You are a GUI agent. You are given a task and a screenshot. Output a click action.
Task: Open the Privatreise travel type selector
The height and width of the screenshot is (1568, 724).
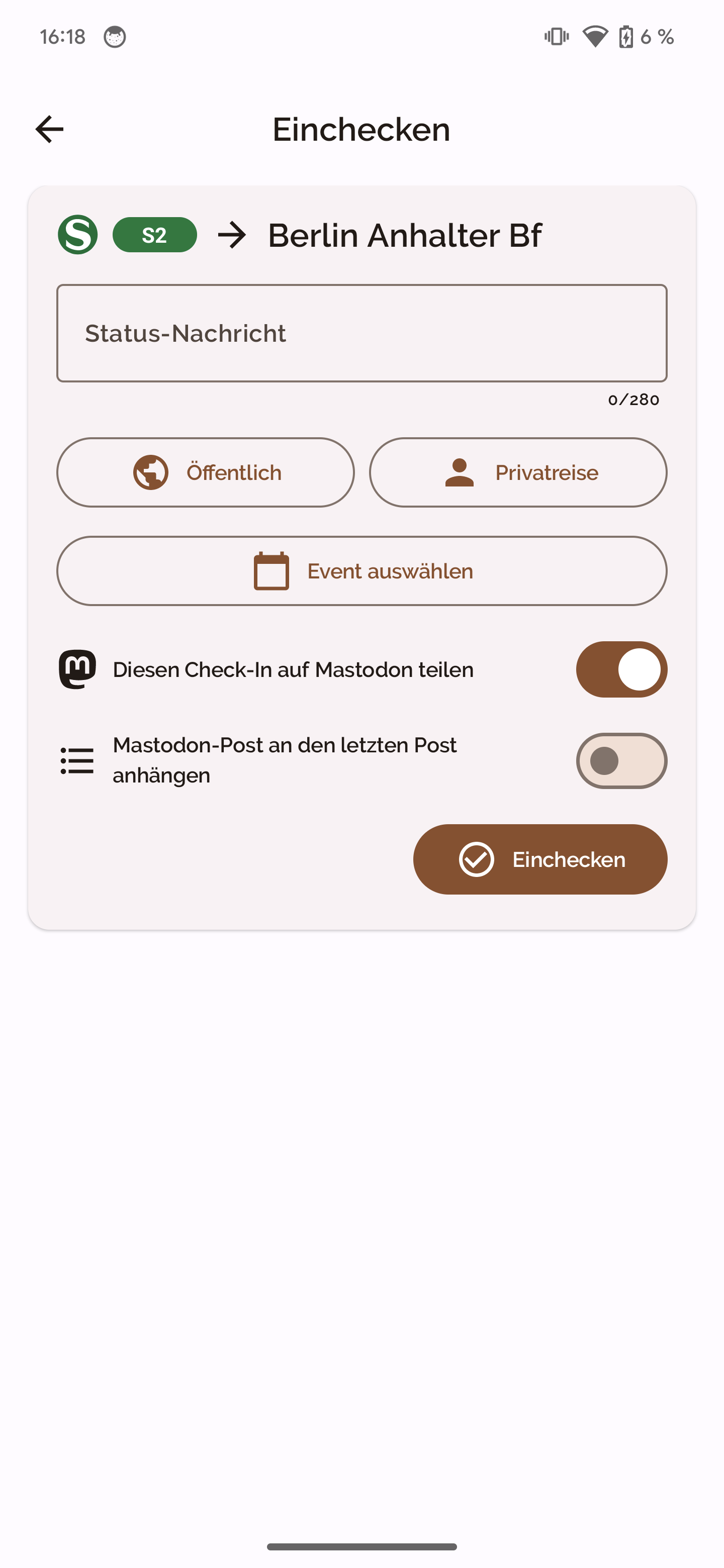coord(518,472)
